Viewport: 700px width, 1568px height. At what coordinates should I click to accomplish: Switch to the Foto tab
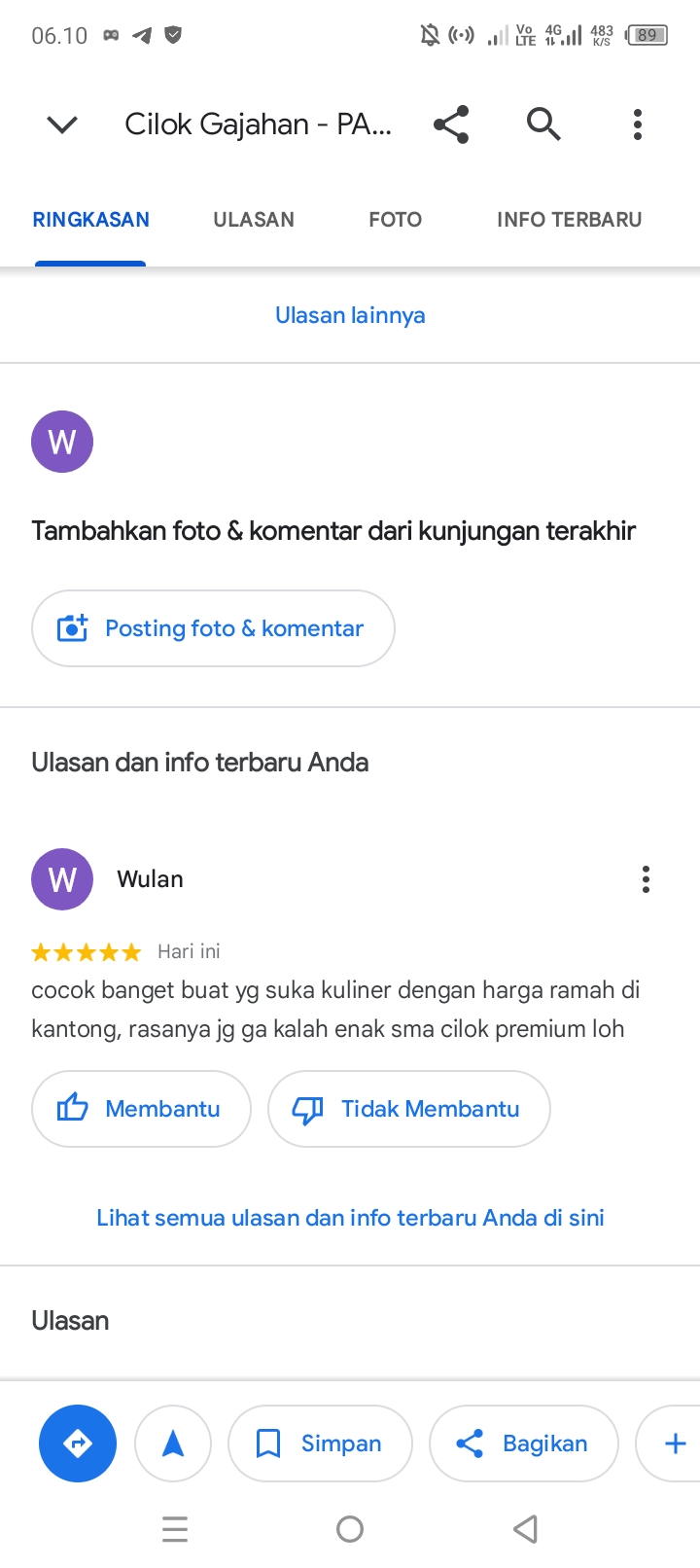(x=395, y=220)
